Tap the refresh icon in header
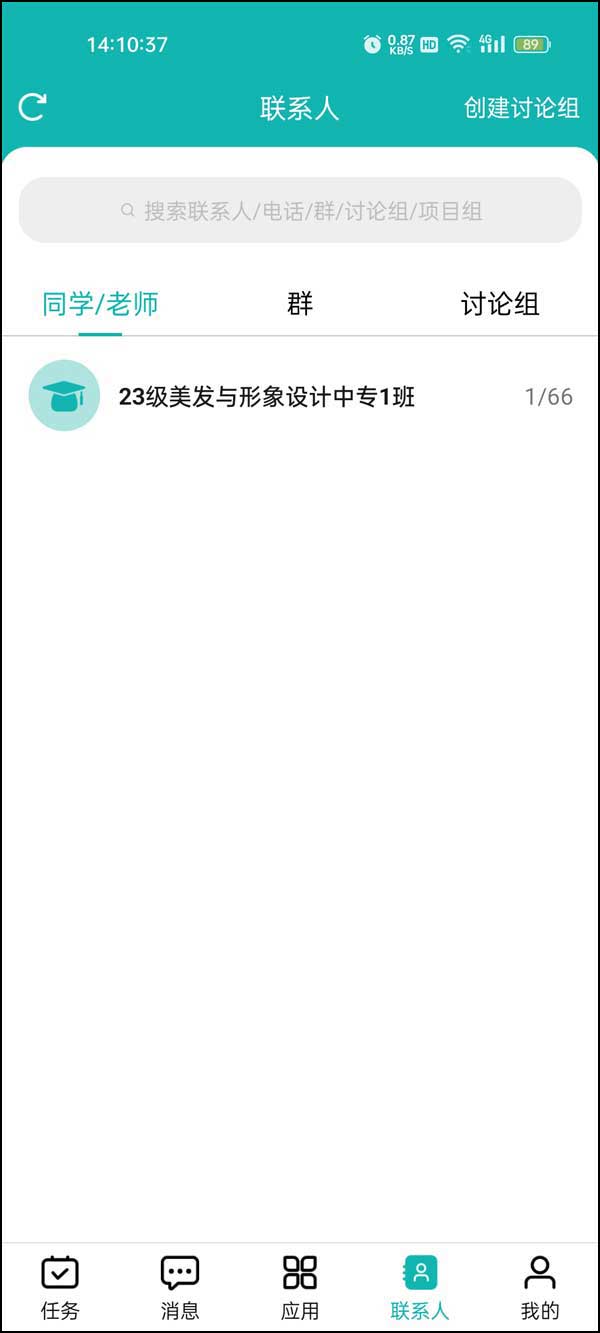This screenshot has height=1333, width=600. 33,107
